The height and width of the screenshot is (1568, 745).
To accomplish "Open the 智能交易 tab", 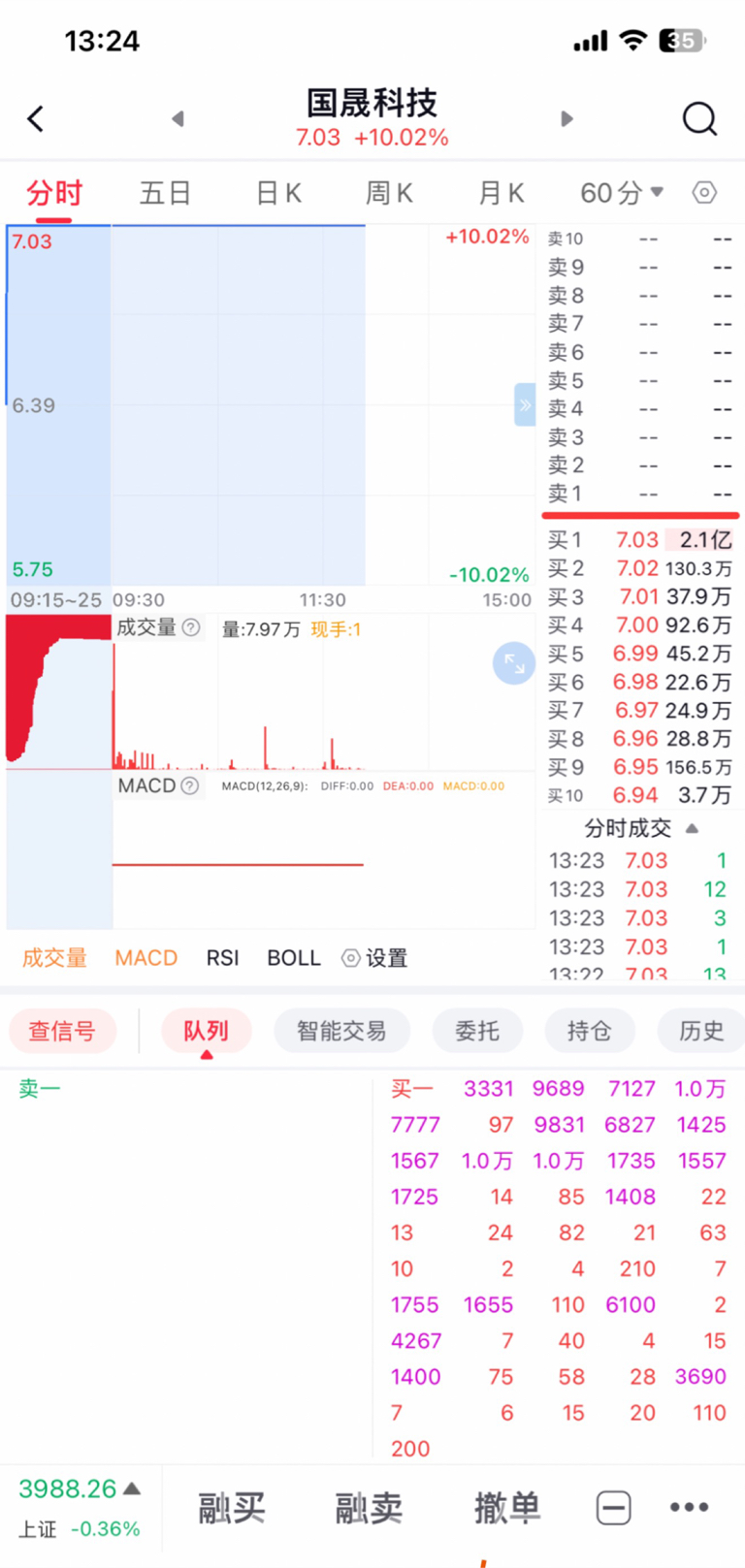I will (x=341, y=1030).
